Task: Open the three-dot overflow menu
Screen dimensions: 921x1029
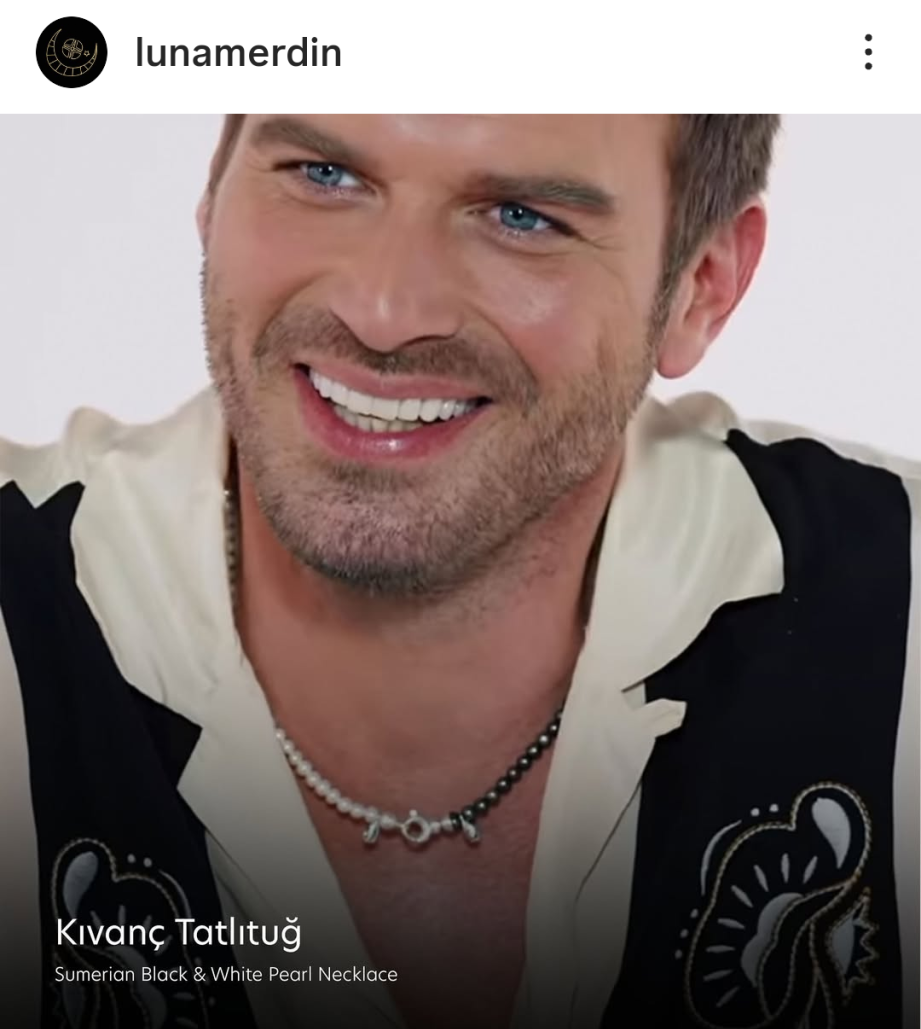Action: 868,52
